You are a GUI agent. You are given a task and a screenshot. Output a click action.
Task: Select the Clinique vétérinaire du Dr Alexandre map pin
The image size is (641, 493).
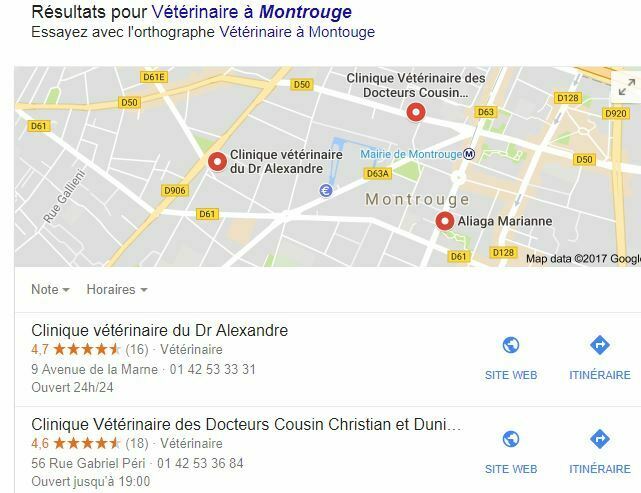pos(217,161)
